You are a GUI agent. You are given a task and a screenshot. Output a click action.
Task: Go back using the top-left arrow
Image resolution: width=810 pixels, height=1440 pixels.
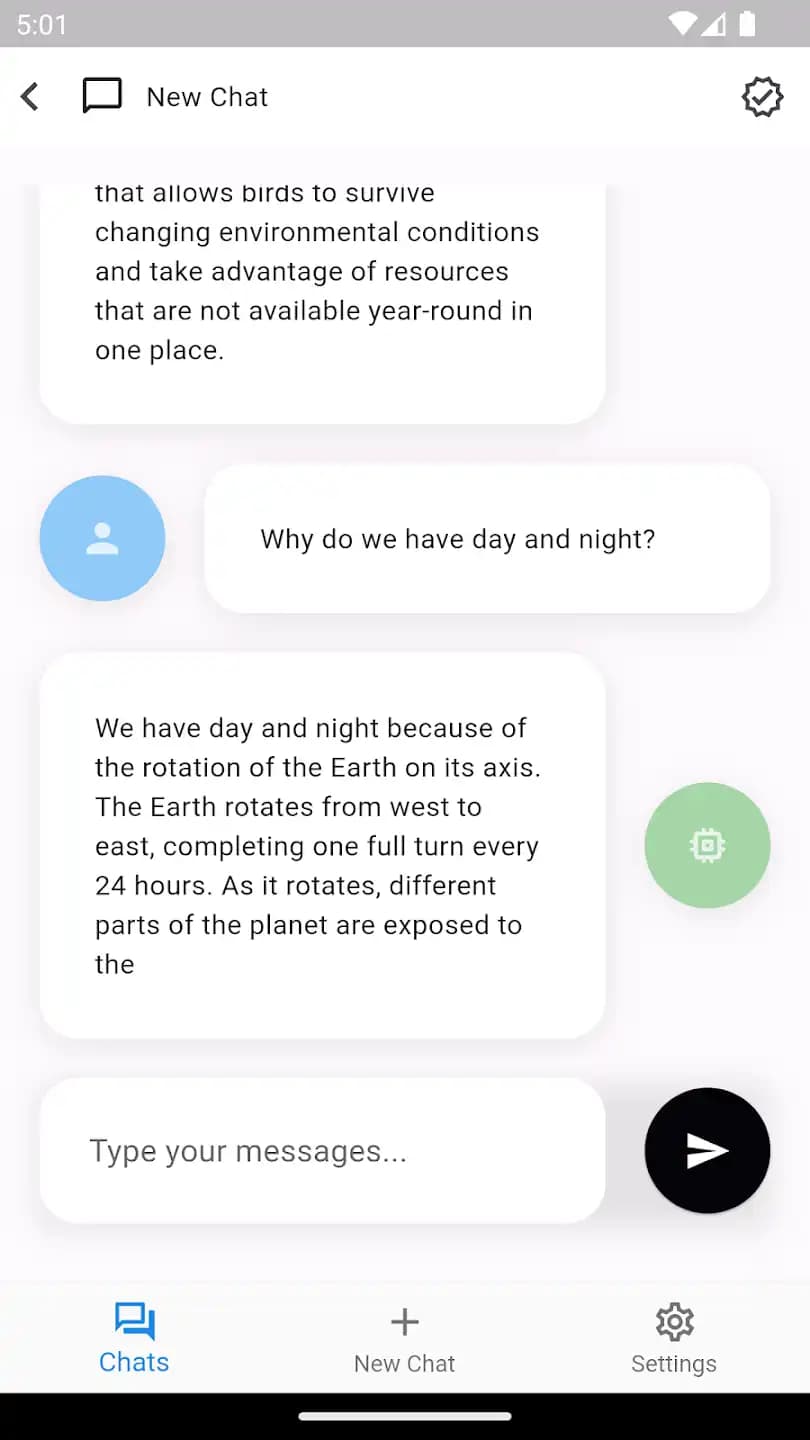tap(30, 97)
